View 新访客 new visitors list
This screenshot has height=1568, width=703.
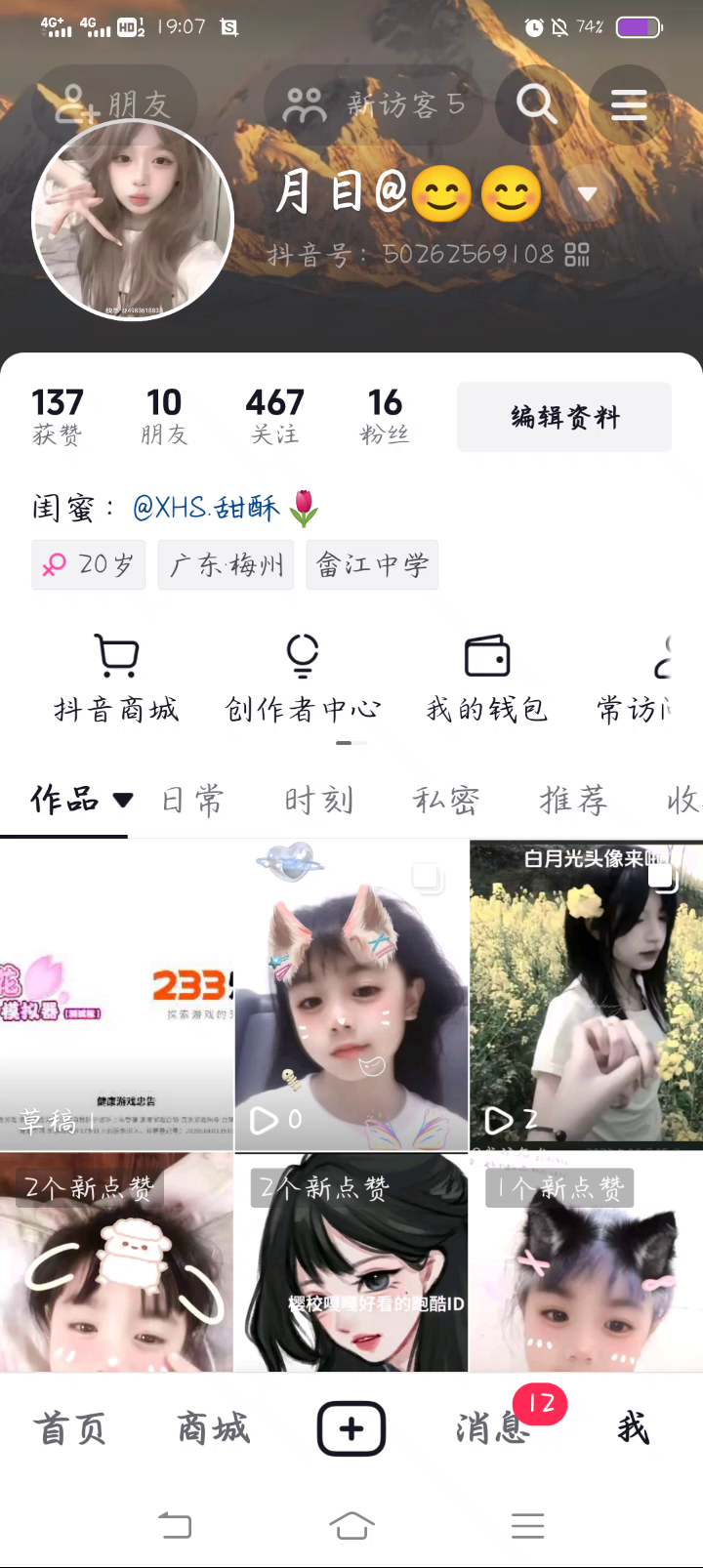(374, 103)
